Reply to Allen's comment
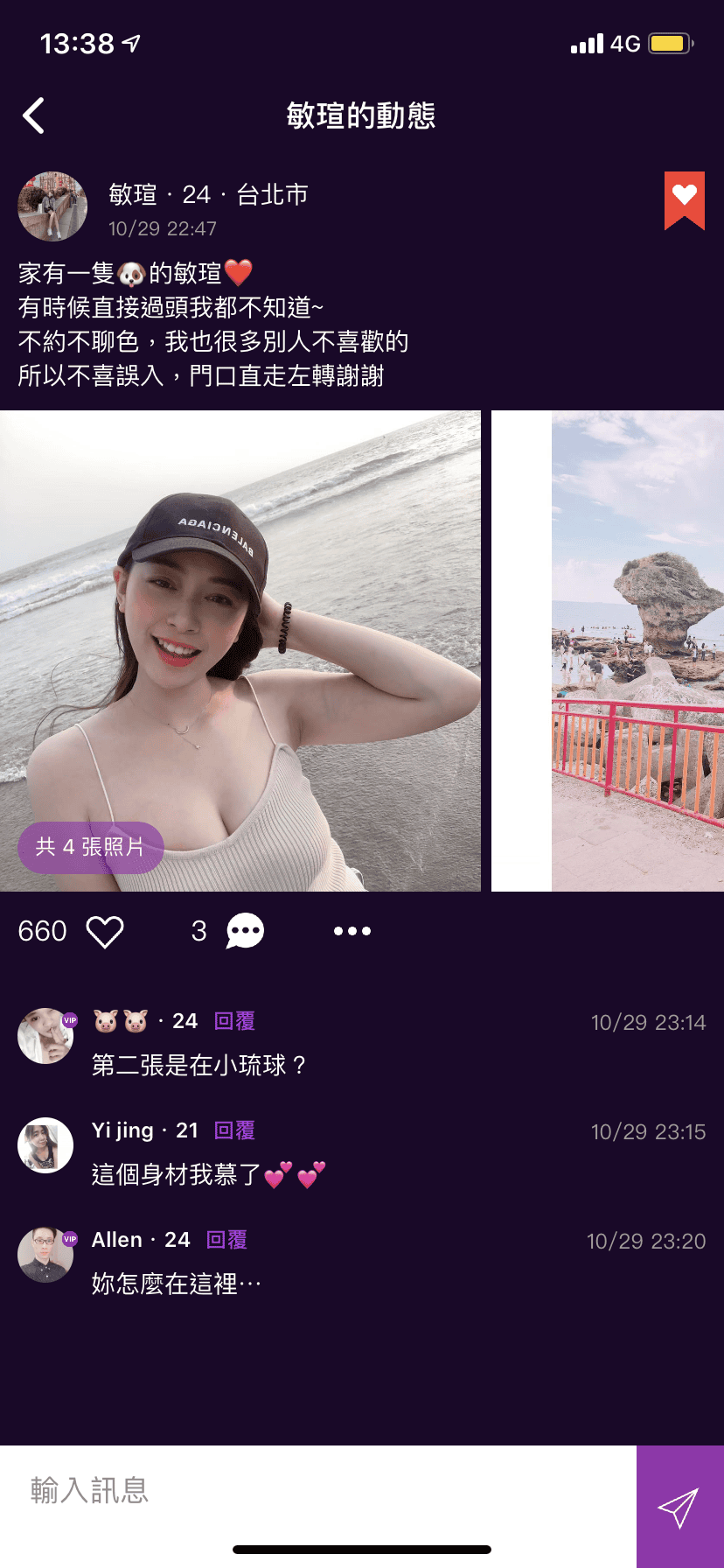This screenshot has height=1568, width=724. point(226,1240)
